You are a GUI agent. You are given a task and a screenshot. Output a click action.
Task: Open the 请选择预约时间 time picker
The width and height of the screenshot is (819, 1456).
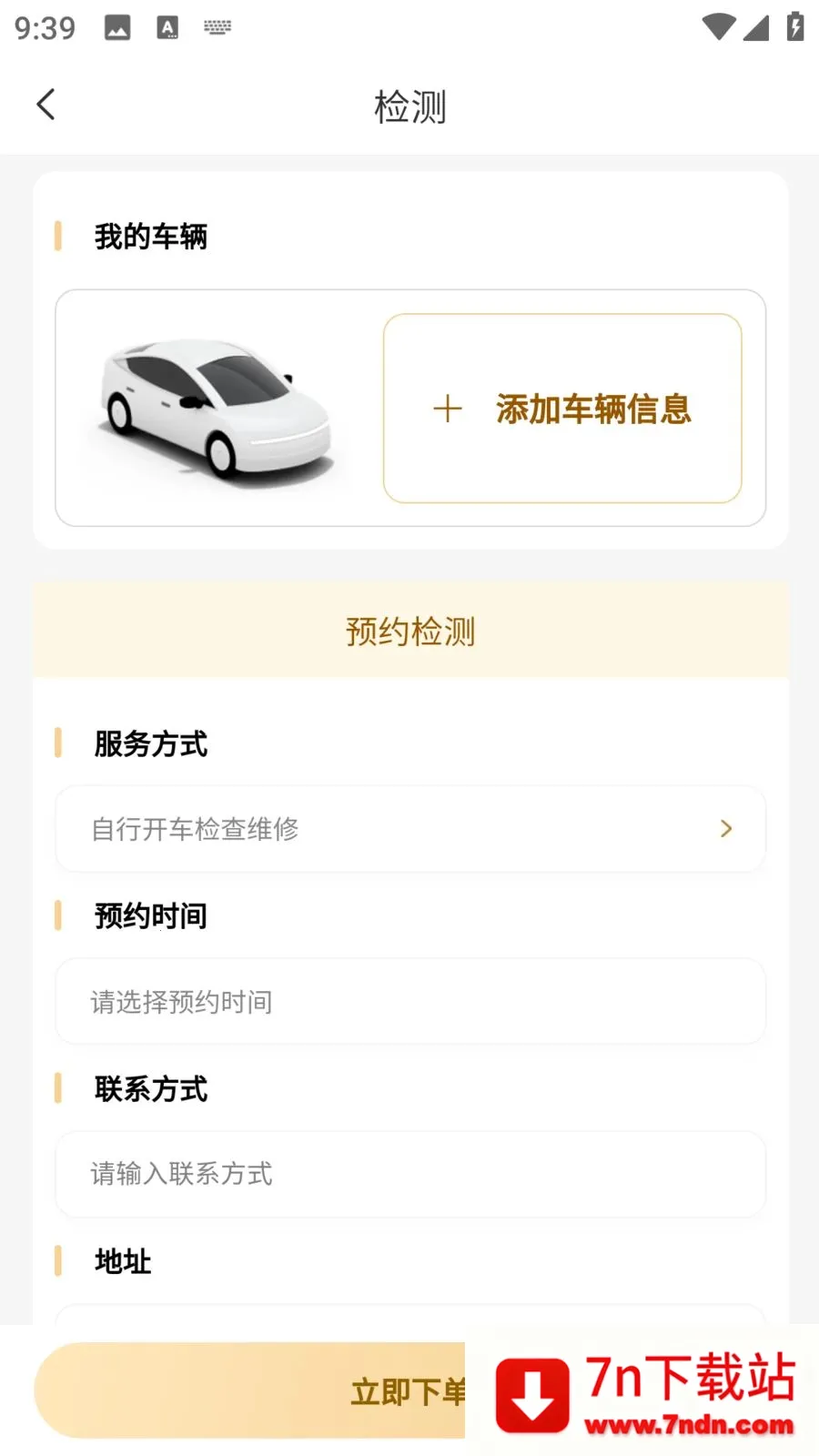(409, 1001)
